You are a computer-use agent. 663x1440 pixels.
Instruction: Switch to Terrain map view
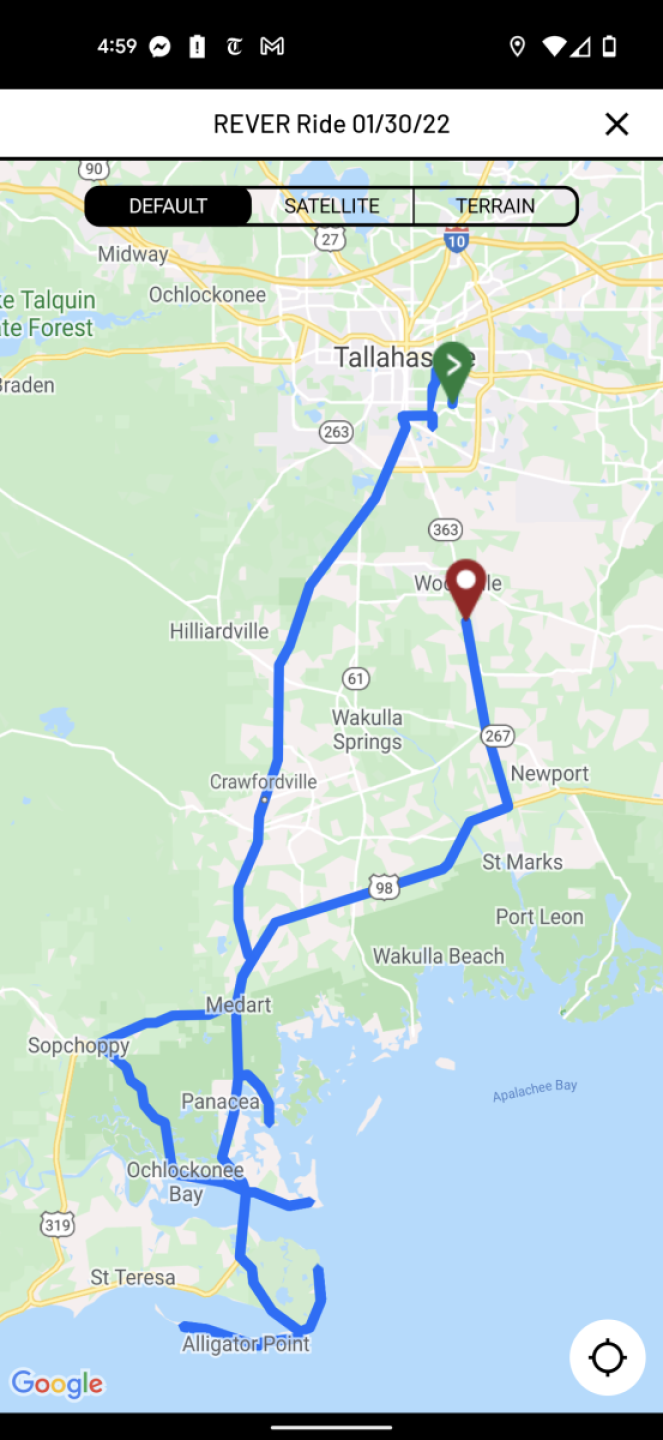[495, 206]
